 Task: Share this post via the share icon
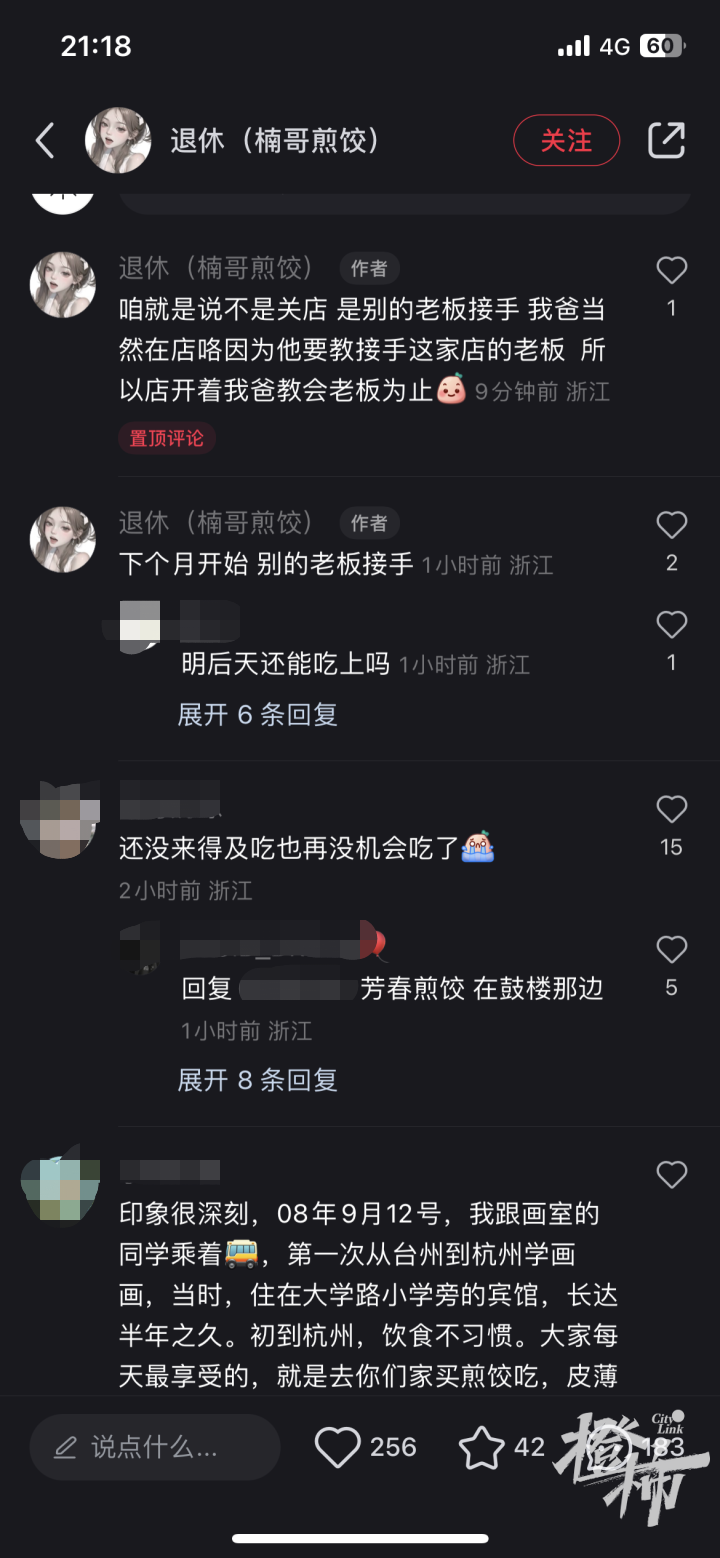coord(666,141)
